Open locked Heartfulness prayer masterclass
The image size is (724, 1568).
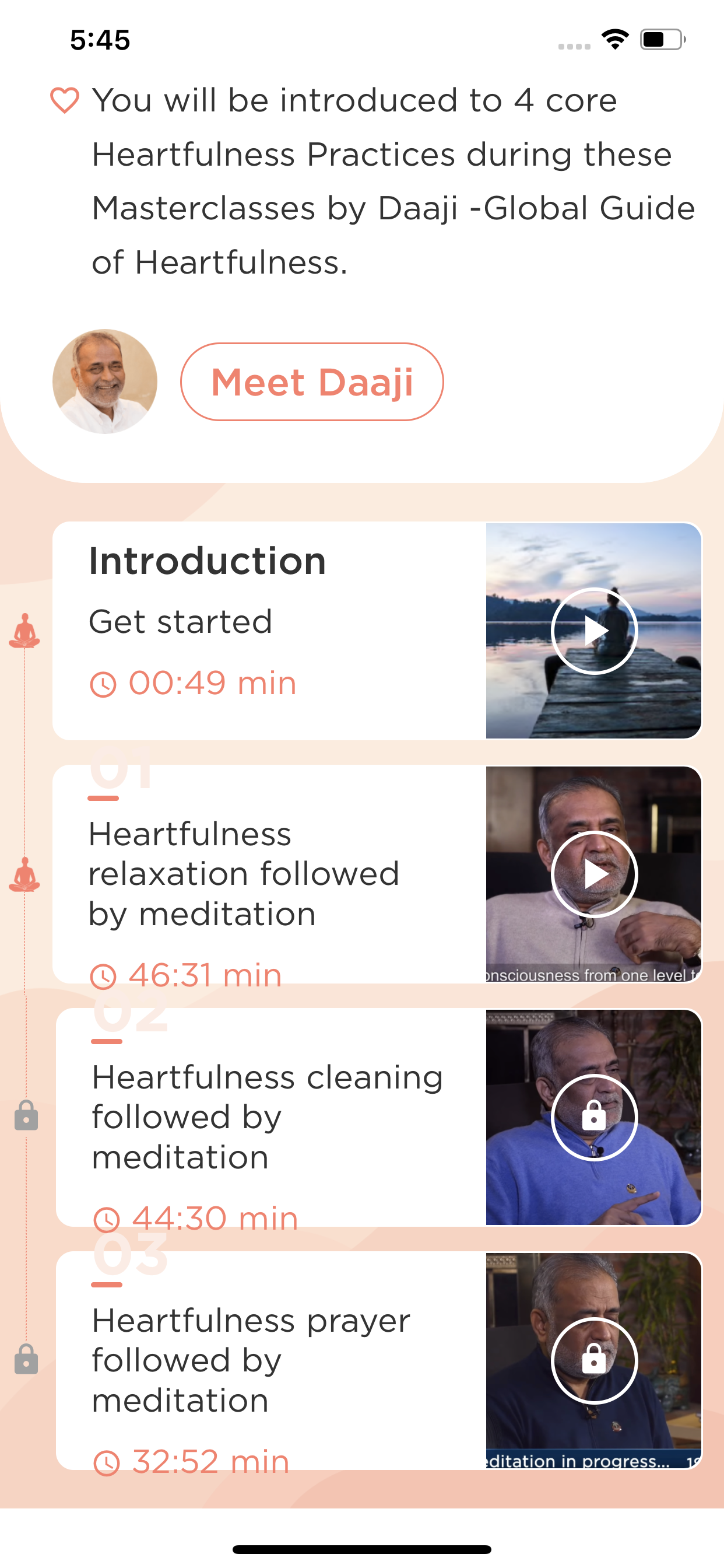(x=594, y=1360)
